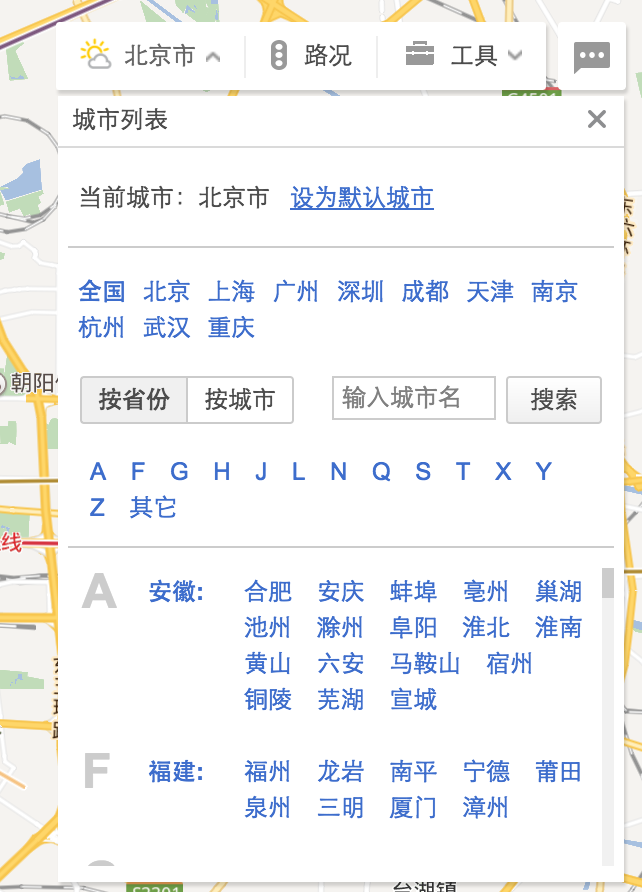This screenshot has height=892, width=642.
Task: Close the city list panel
Action: 597,120
